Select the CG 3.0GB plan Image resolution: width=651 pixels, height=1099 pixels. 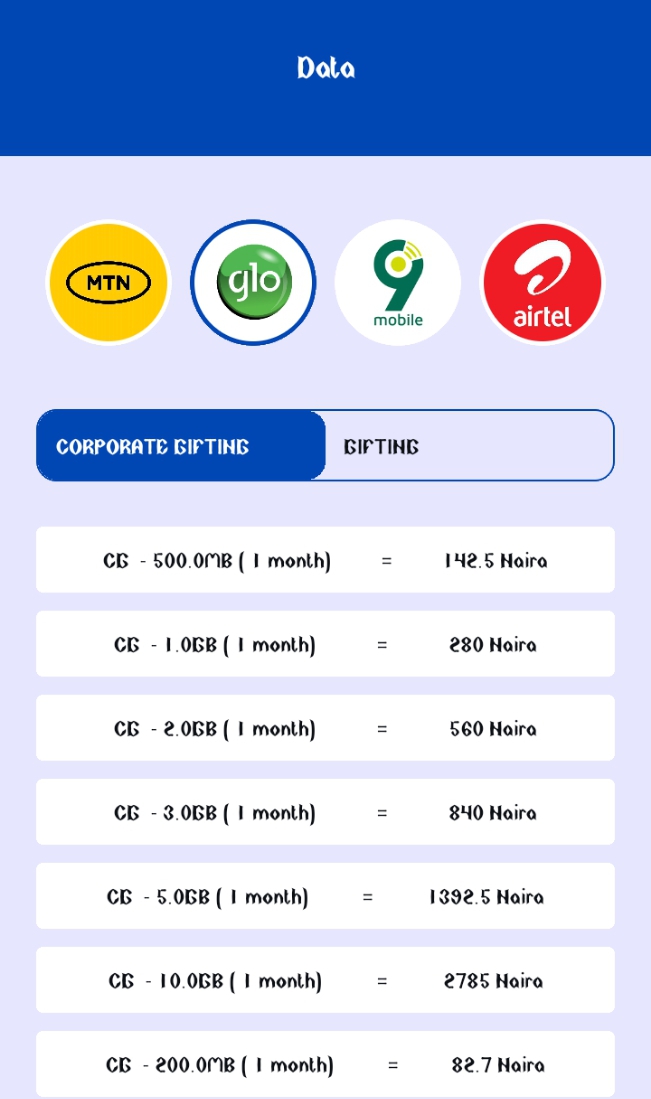(325, 812)
